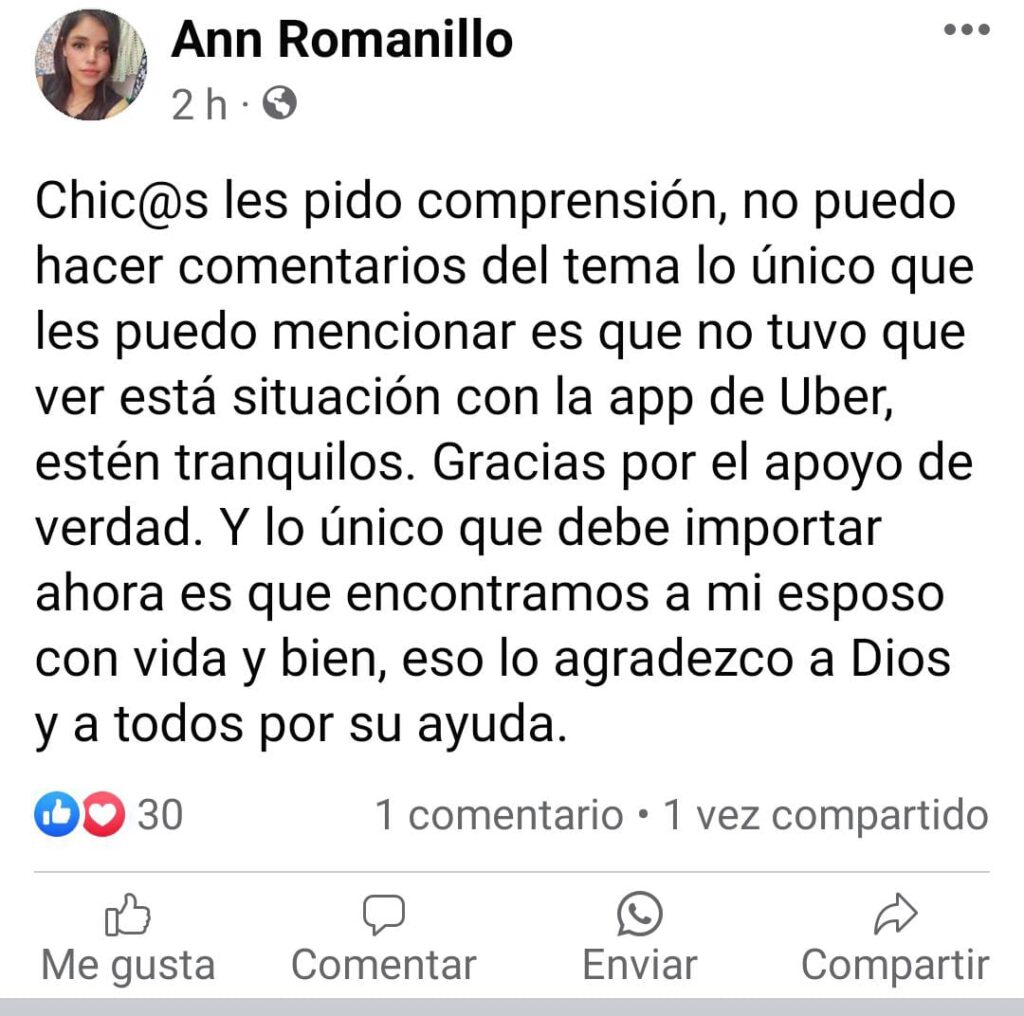This screenshot has height=1016, width=1024.
Task: Open the post's three-dot options menu
Action: 966,30
